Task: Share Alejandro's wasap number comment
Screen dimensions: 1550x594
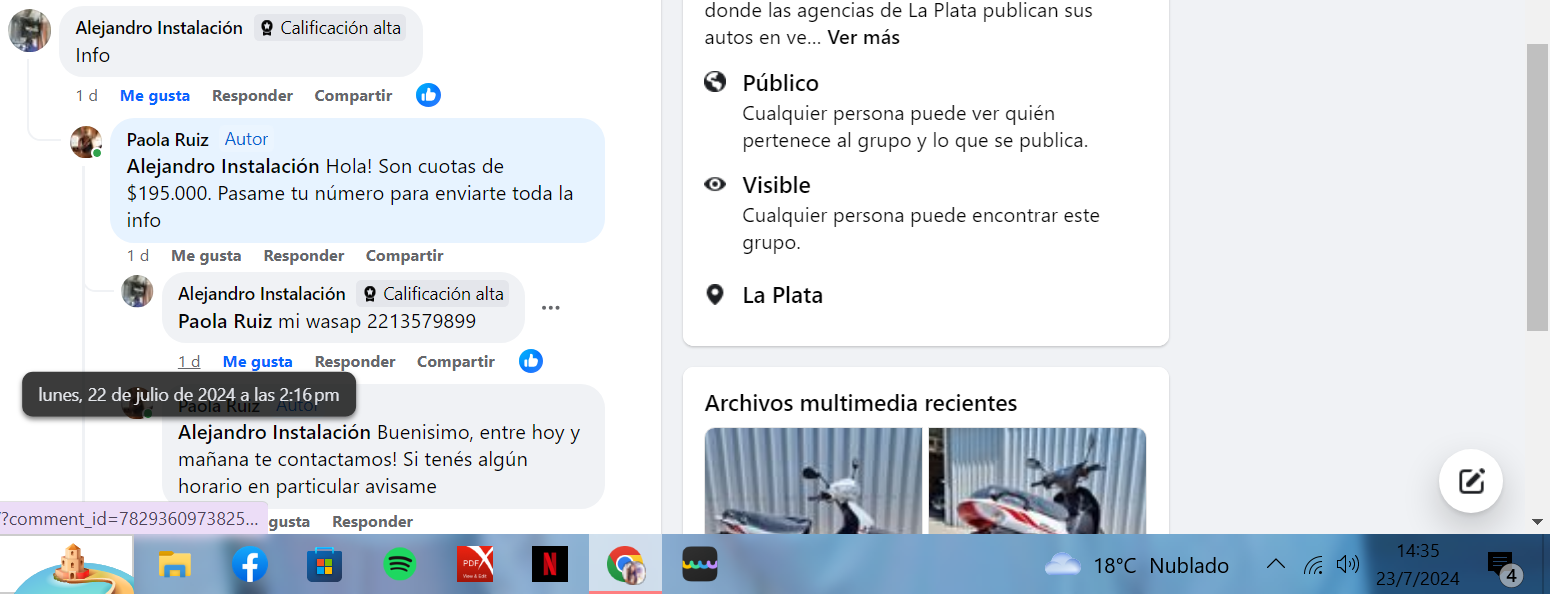Action: click(455, 362)
